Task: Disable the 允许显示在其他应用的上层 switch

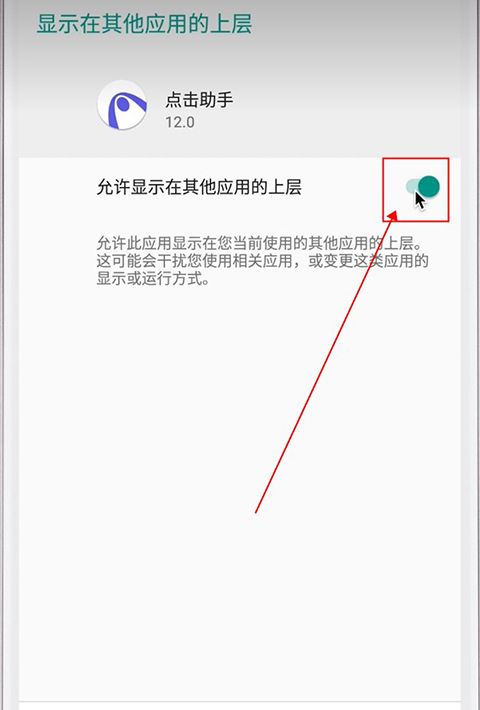Action: coord(422,186)
